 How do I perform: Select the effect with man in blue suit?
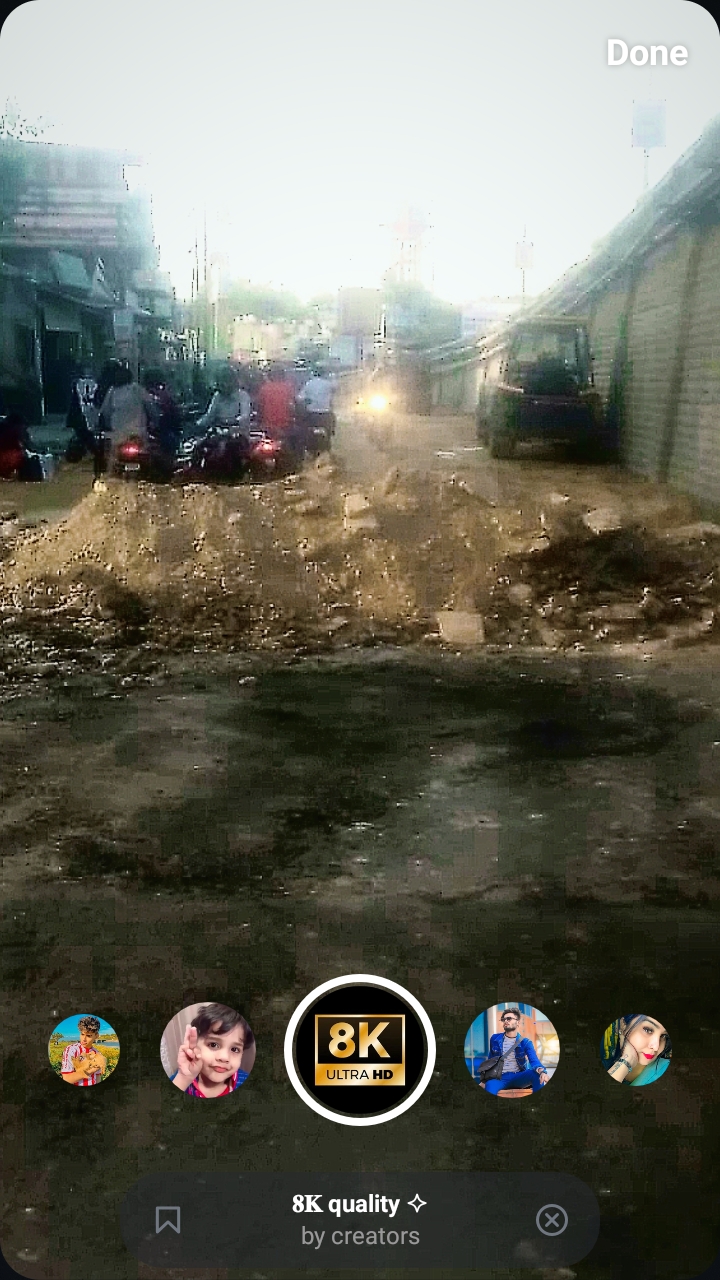tap(512, 1050)
